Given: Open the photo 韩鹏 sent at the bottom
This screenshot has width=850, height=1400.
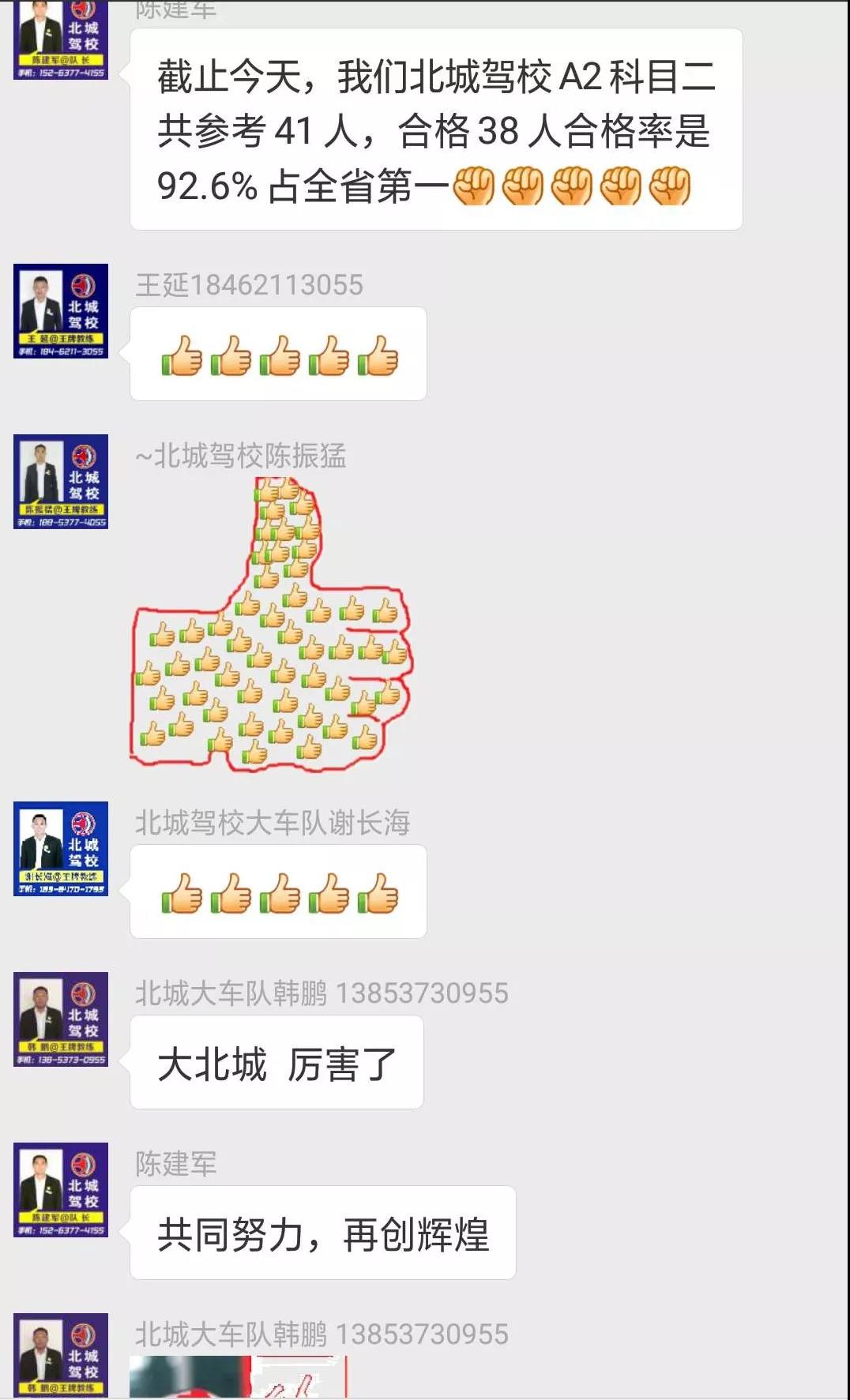Looking at the screenshot, I should click(238, 1377).
